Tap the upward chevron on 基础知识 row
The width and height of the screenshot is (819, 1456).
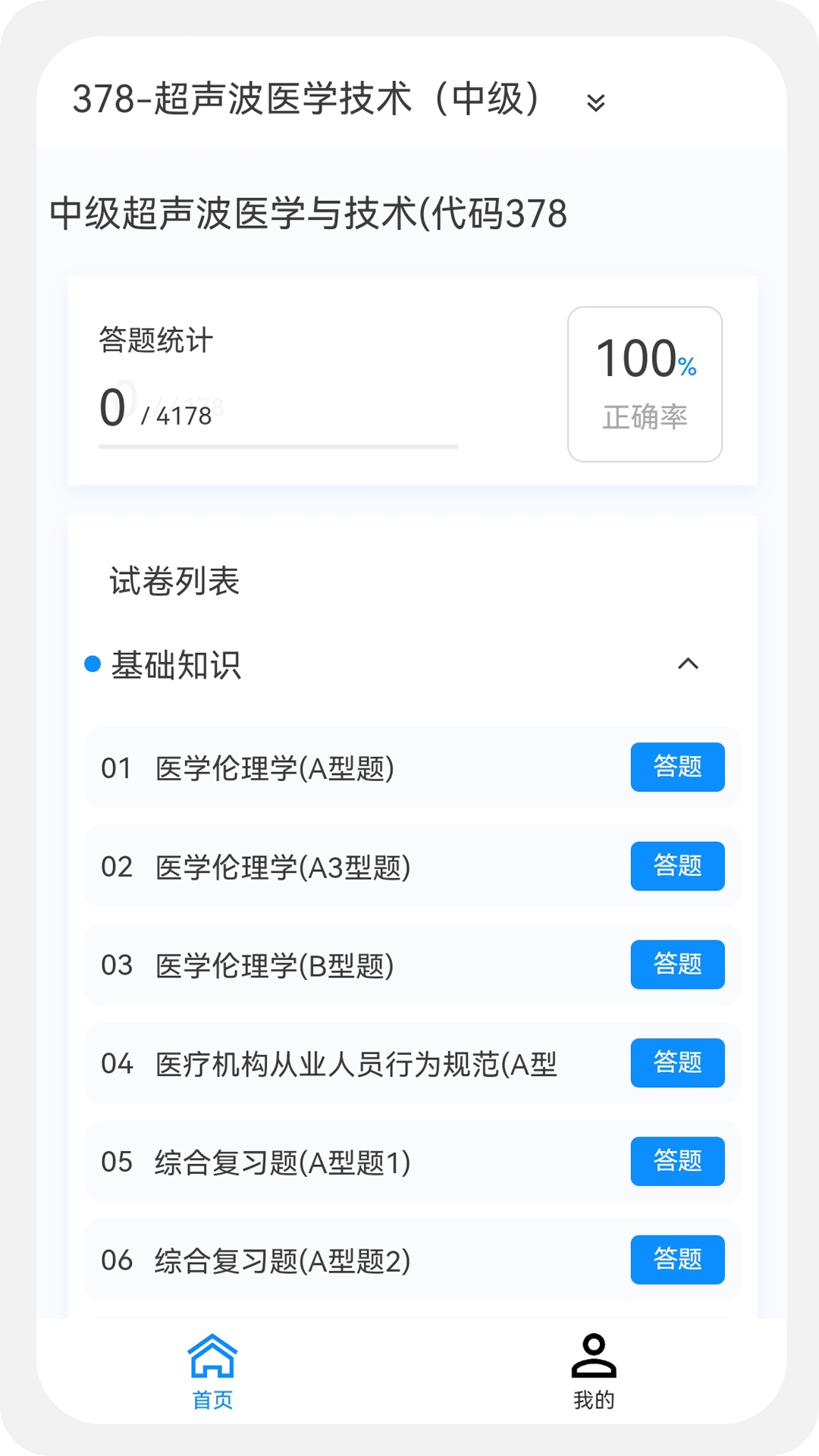688,664
